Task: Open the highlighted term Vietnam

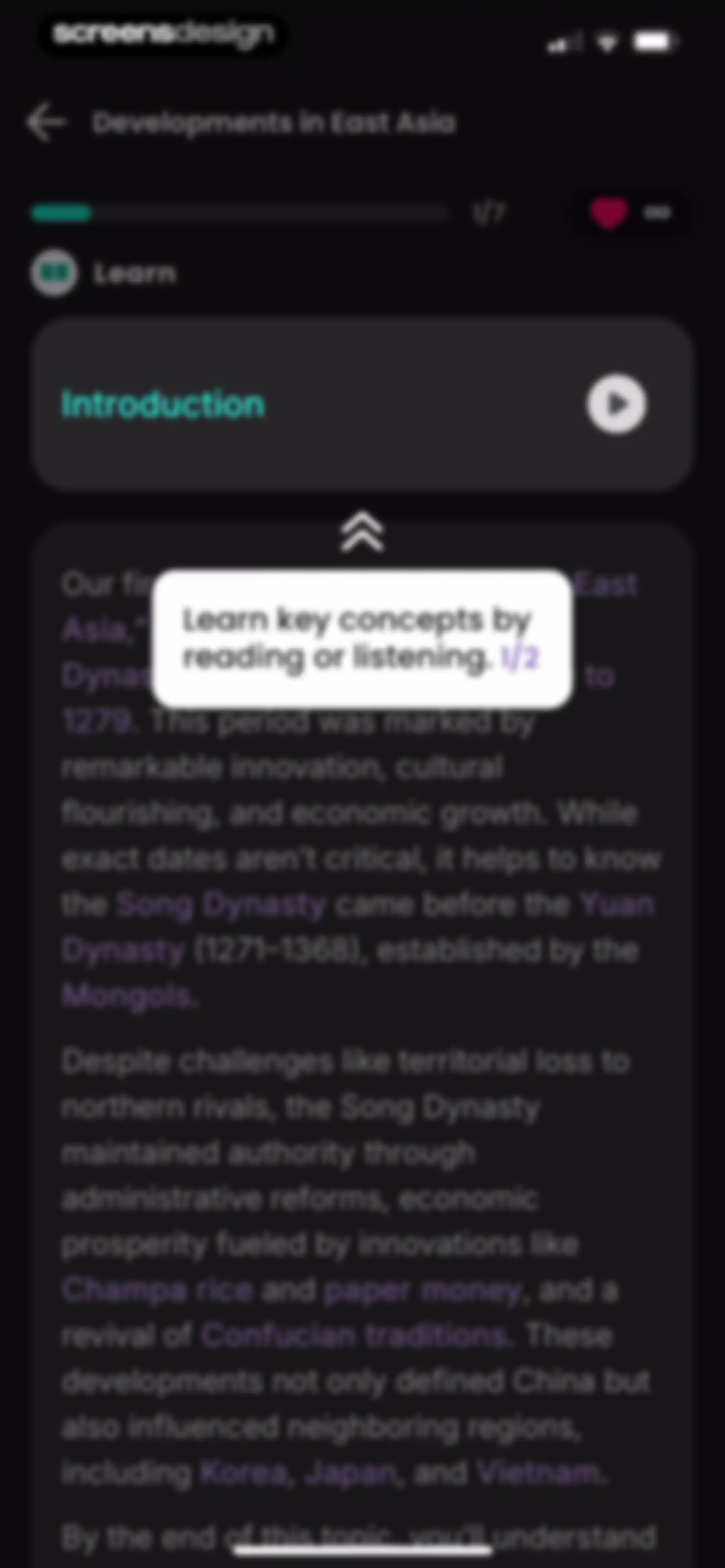Action: 539,1473
